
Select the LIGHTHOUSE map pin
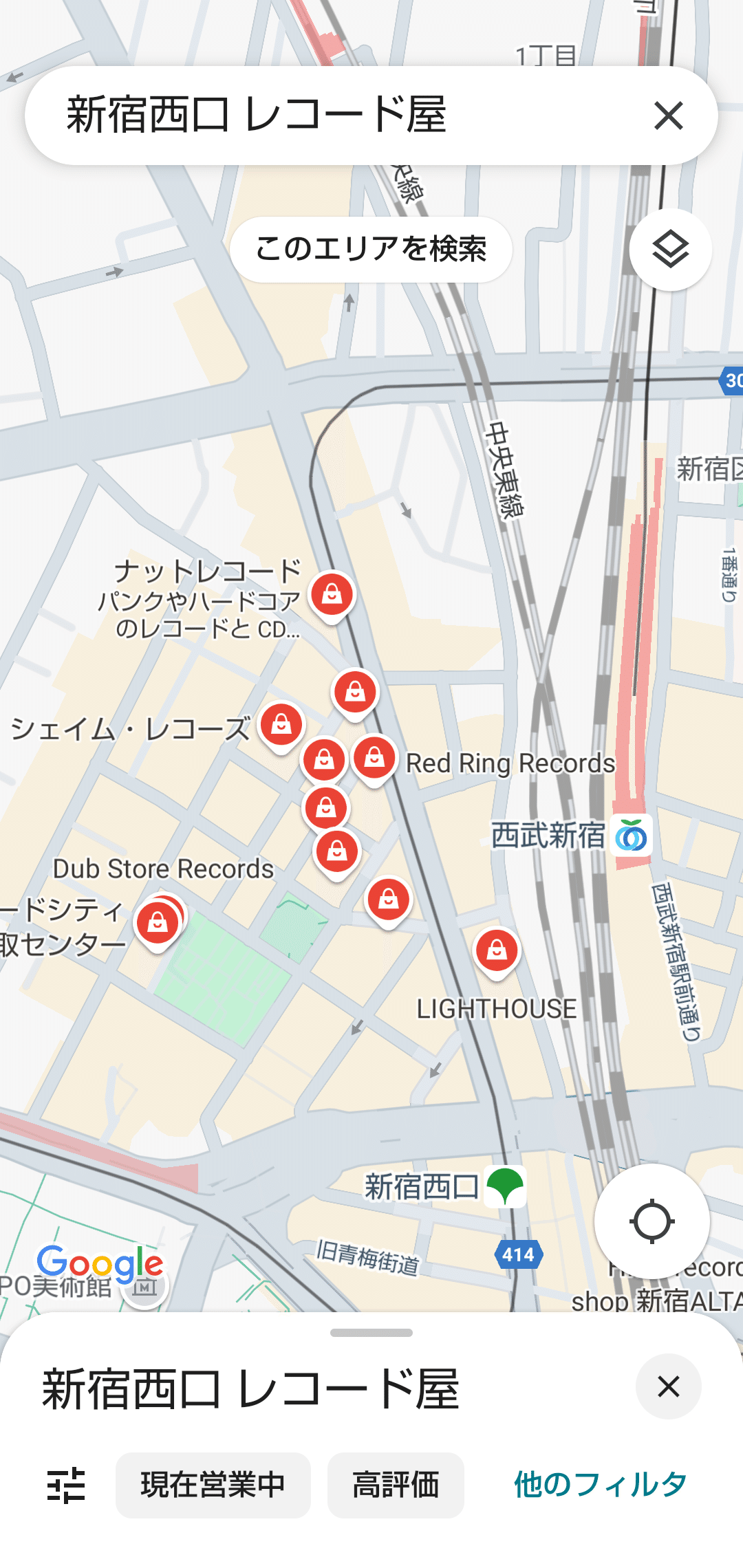(x=497, y=951)
